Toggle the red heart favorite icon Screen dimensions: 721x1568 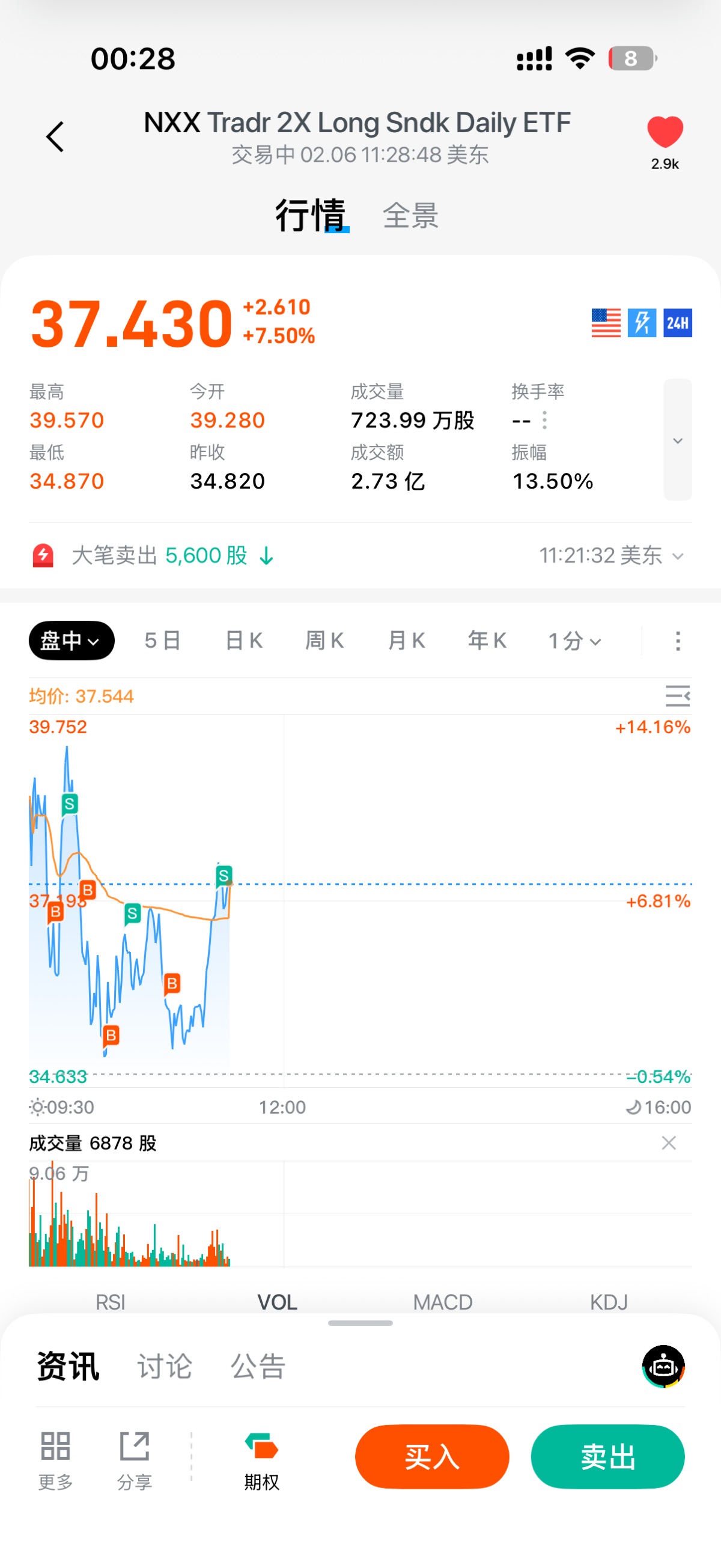click(665, 132)
